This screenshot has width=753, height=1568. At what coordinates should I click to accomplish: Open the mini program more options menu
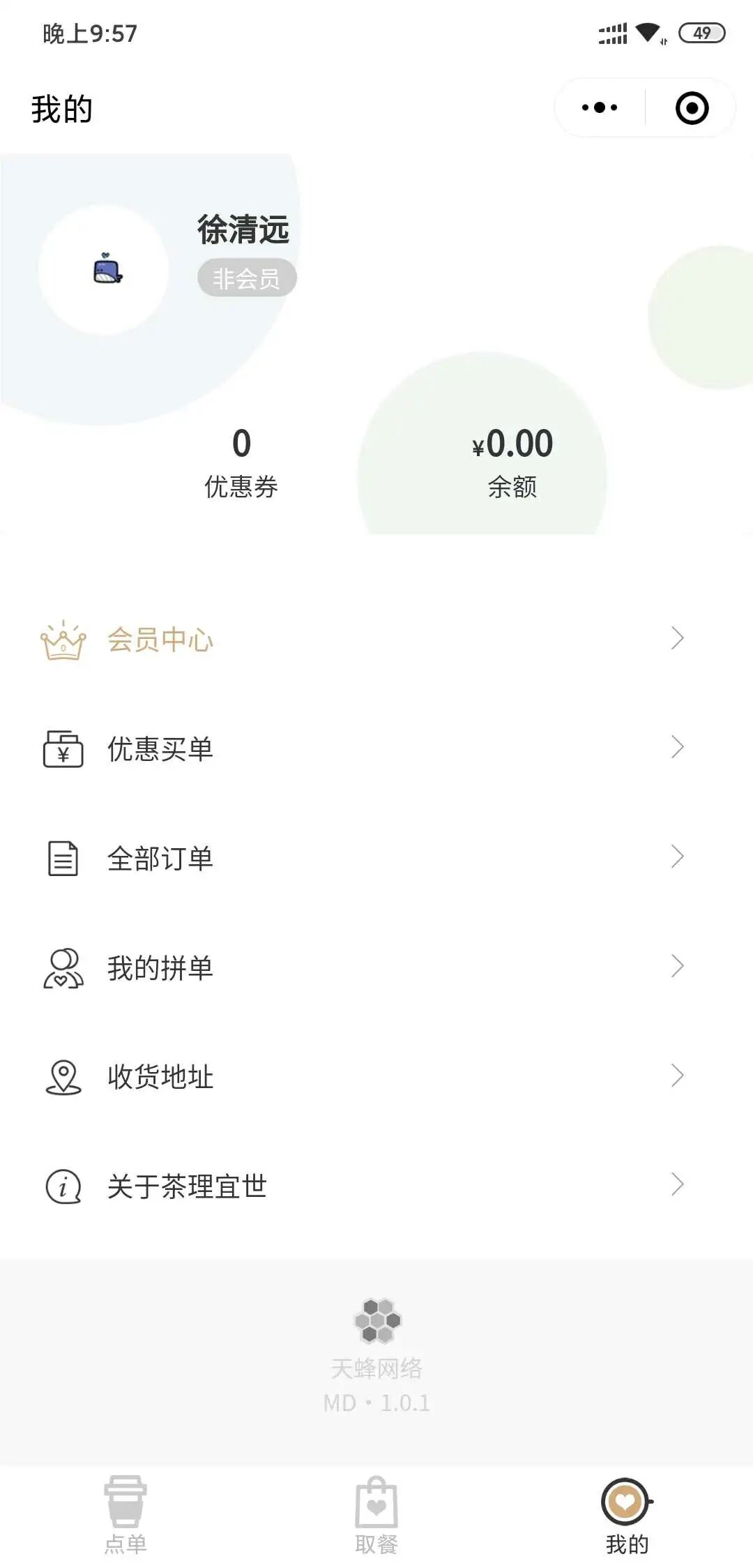[x=600, y=108]
